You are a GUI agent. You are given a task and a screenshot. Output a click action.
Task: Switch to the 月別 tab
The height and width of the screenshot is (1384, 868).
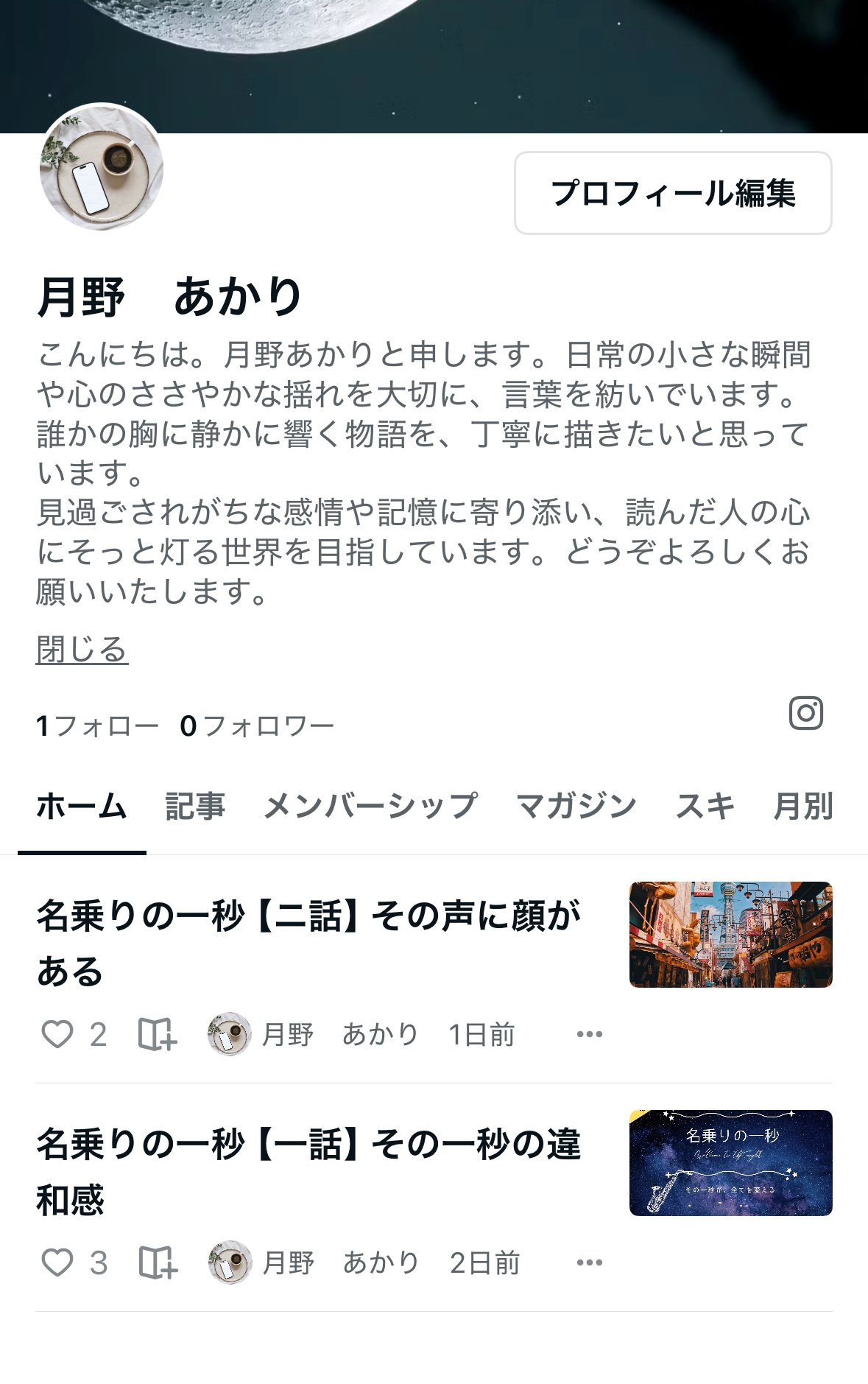point(803,807)
